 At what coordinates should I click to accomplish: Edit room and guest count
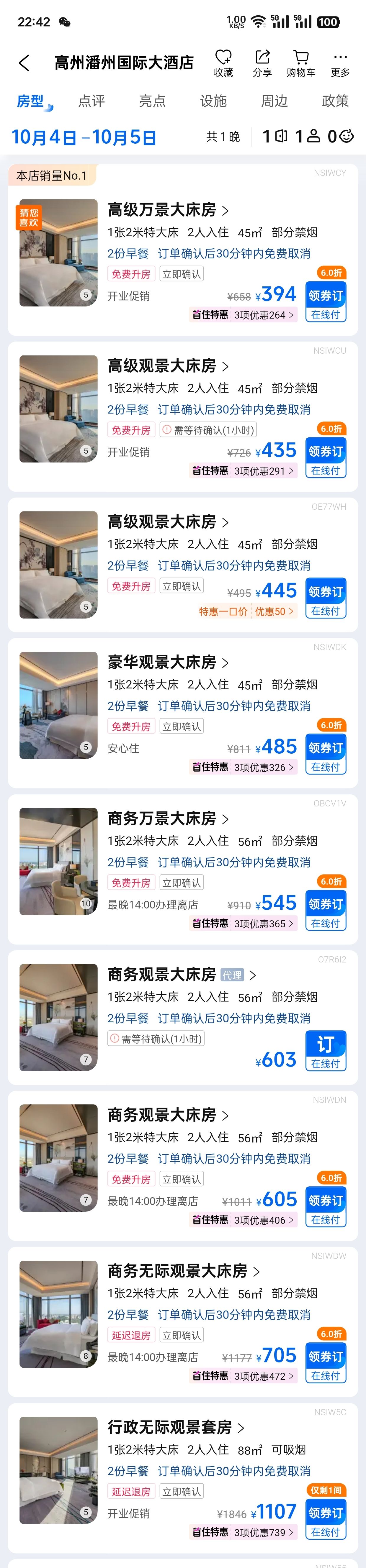(308, 136)
